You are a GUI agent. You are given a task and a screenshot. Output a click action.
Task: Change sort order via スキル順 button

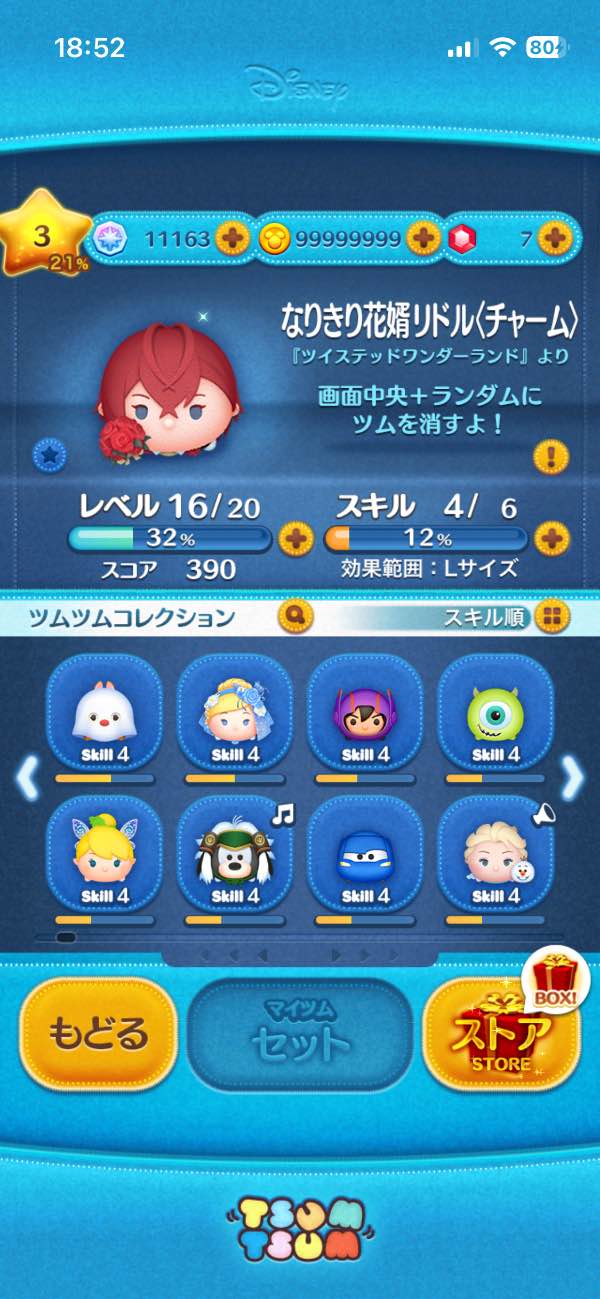tap(549, 616)
